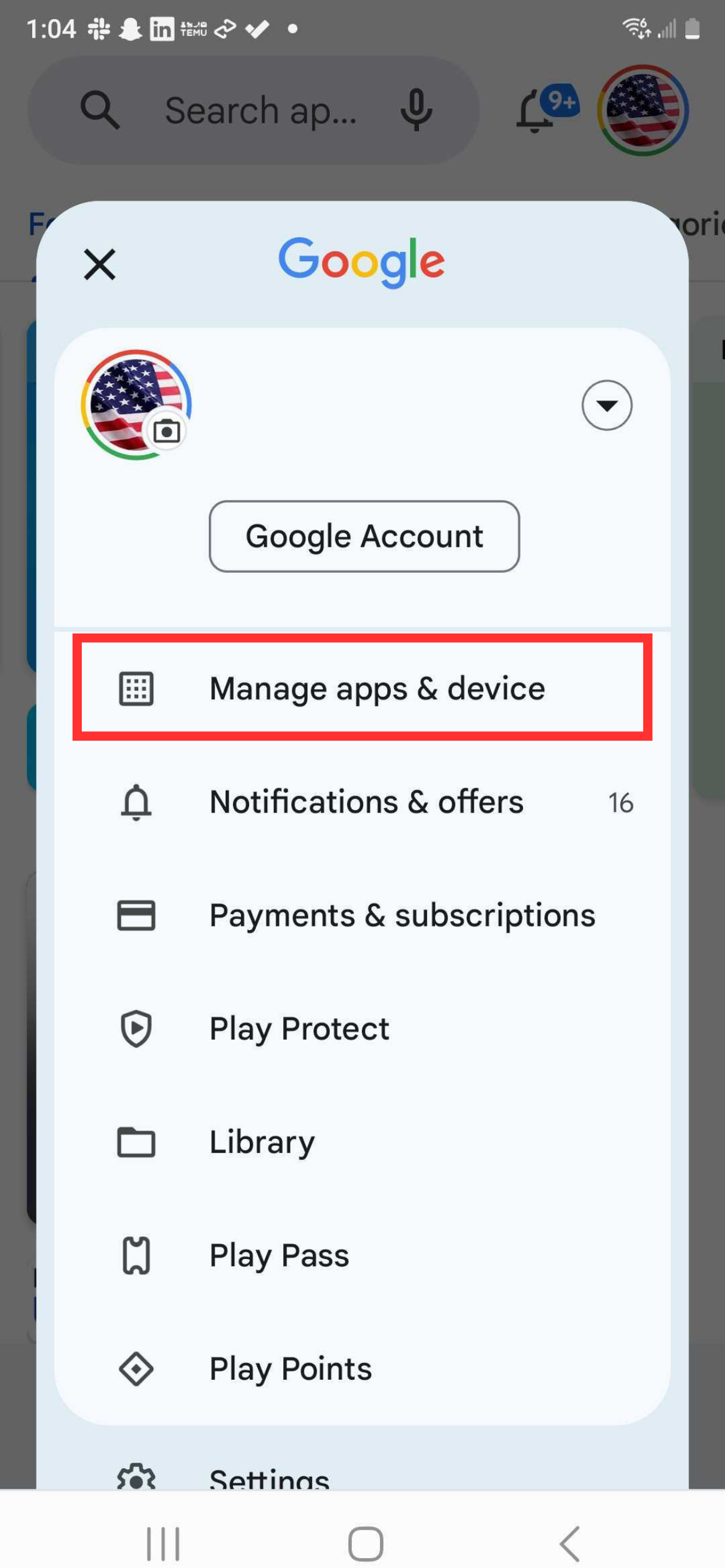Open the Library row

[x=362, y=1142]
